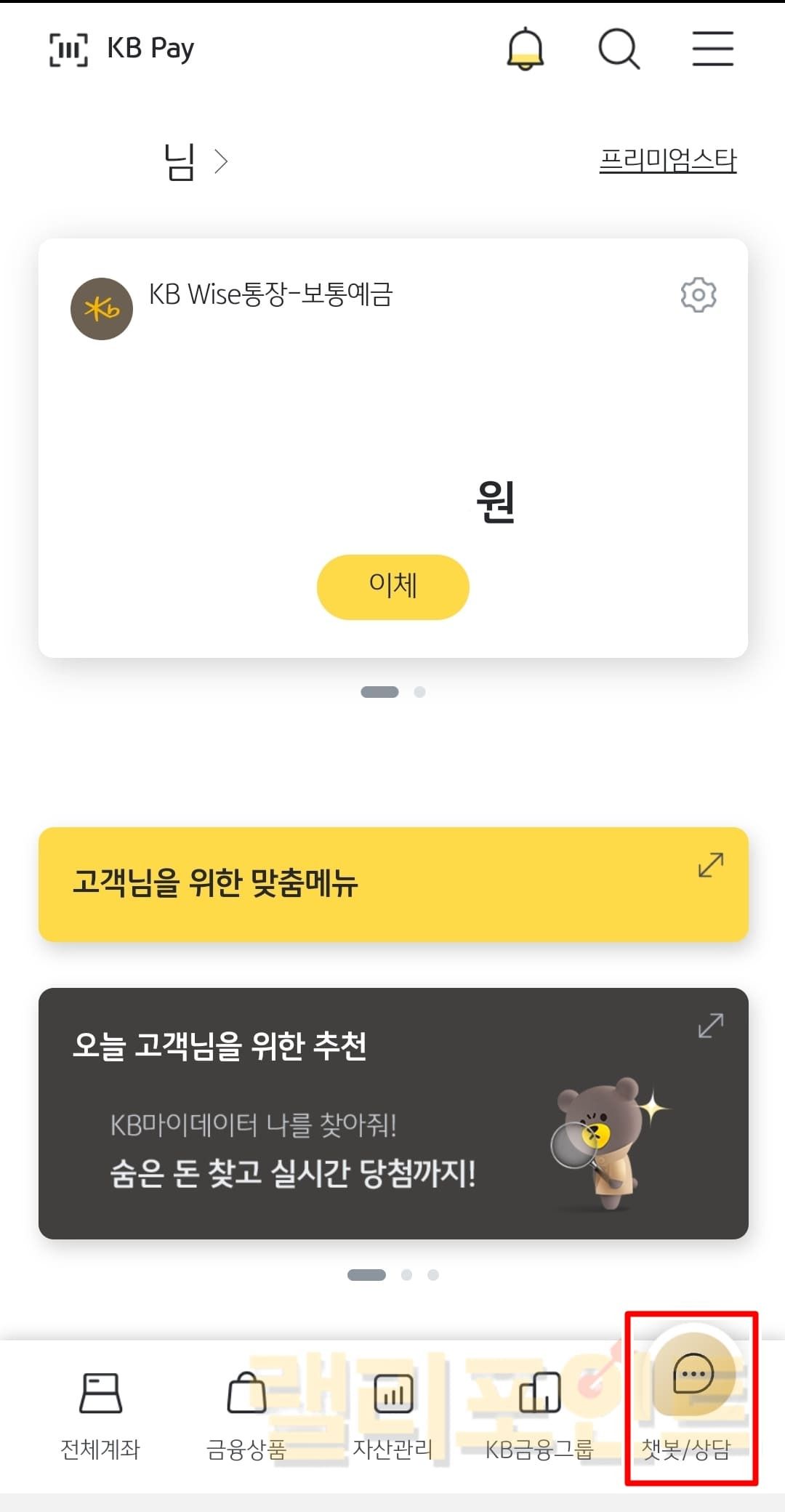
Task: Switch to the 전체계좌 tab
Action: tap(100, 1415)
